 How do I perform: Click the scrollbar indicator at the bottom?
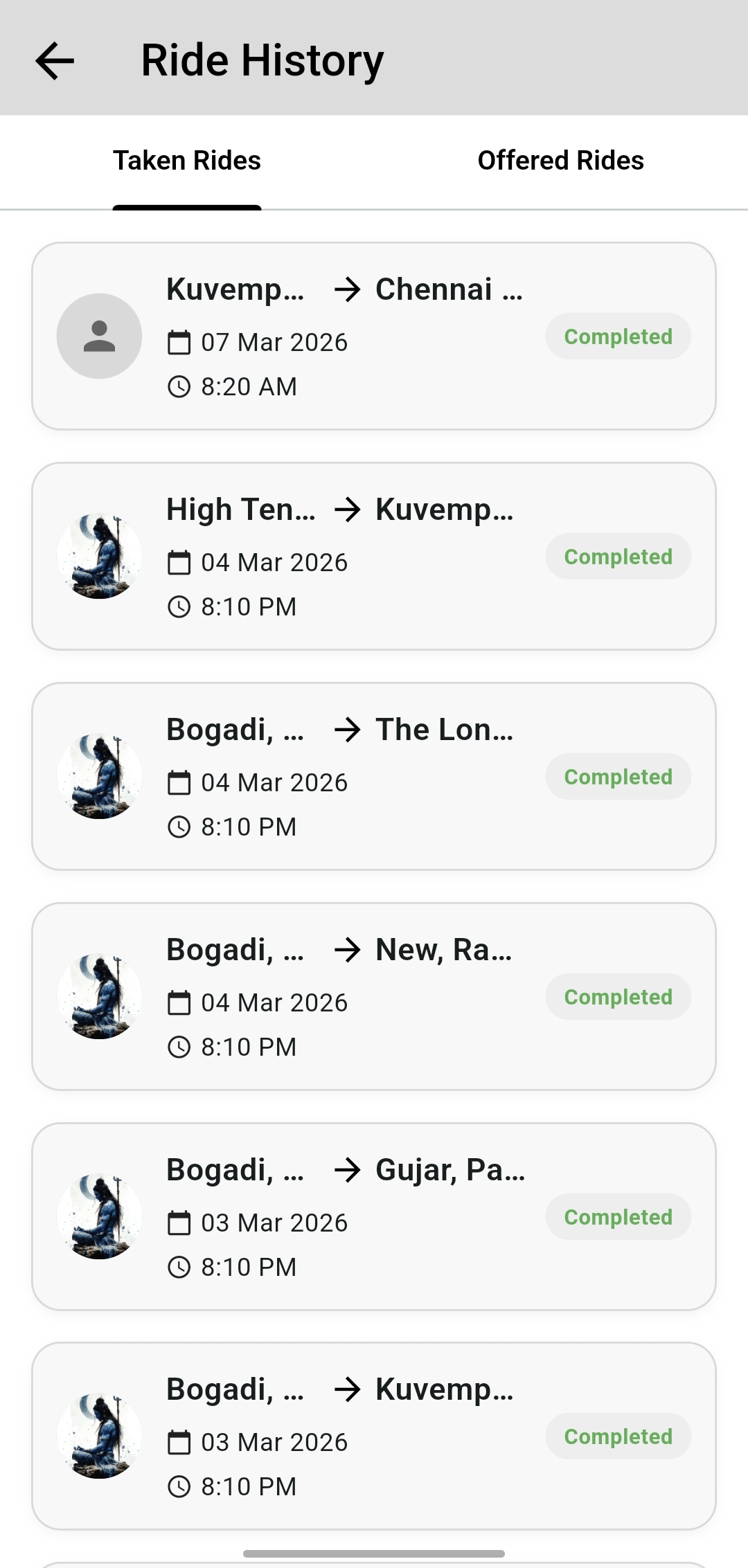click(x=374, y=1553)
